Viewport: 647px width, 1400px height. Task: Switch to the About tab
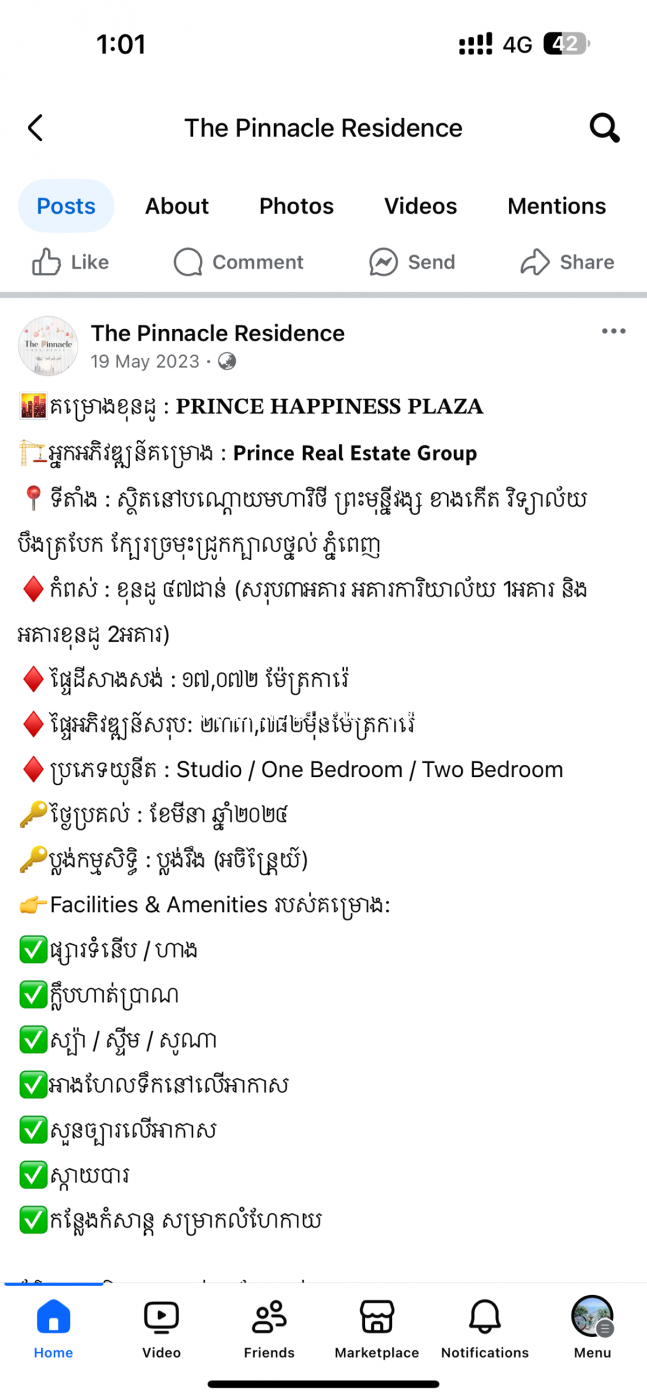click(x=177, y=206)
